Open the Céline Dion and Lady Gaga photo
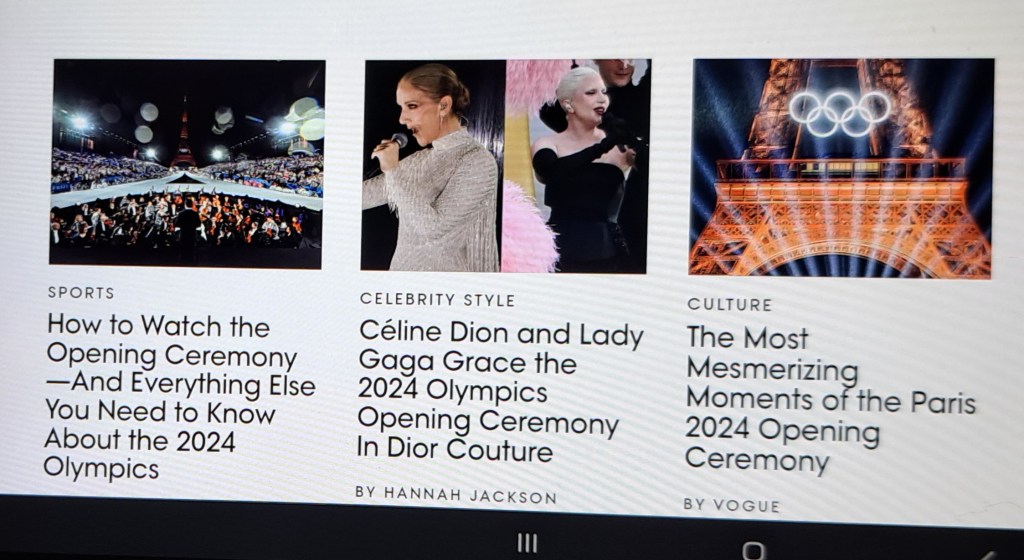The width and height of the screenshot is (1024, 560). pyautogui.click(x=505, y=166)
